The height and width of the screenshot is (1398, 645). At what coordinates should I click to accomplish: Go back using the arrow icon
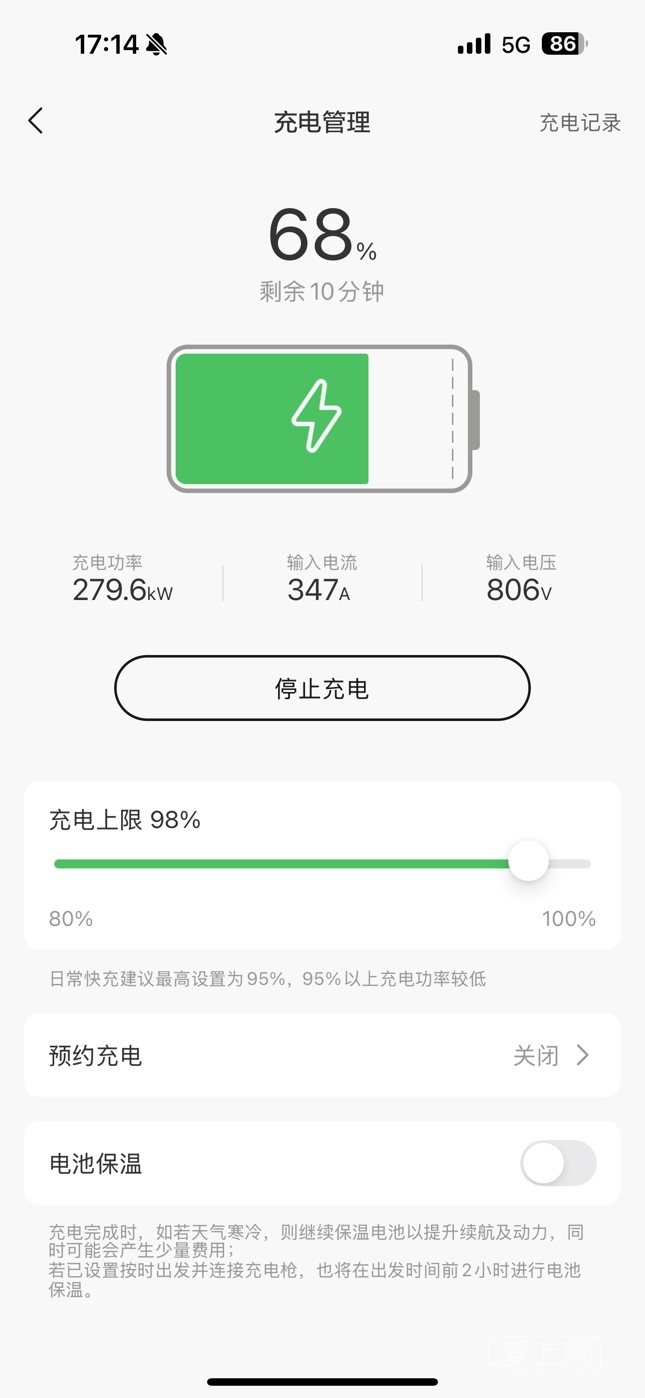click(36, 121)
